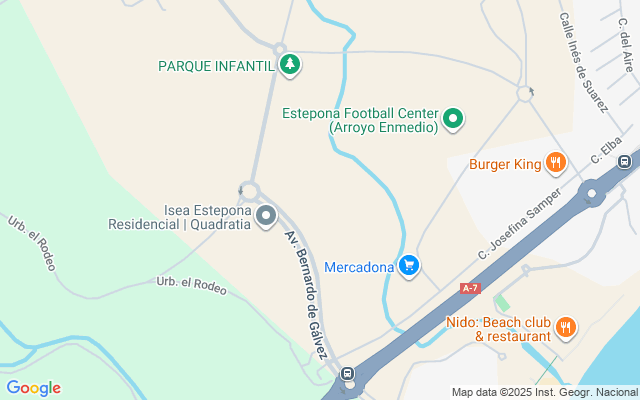The height and width of the screenshot is (400, 640).
Task: Tap the bus stop icon near C. Elba
Action: click(626, 162)
